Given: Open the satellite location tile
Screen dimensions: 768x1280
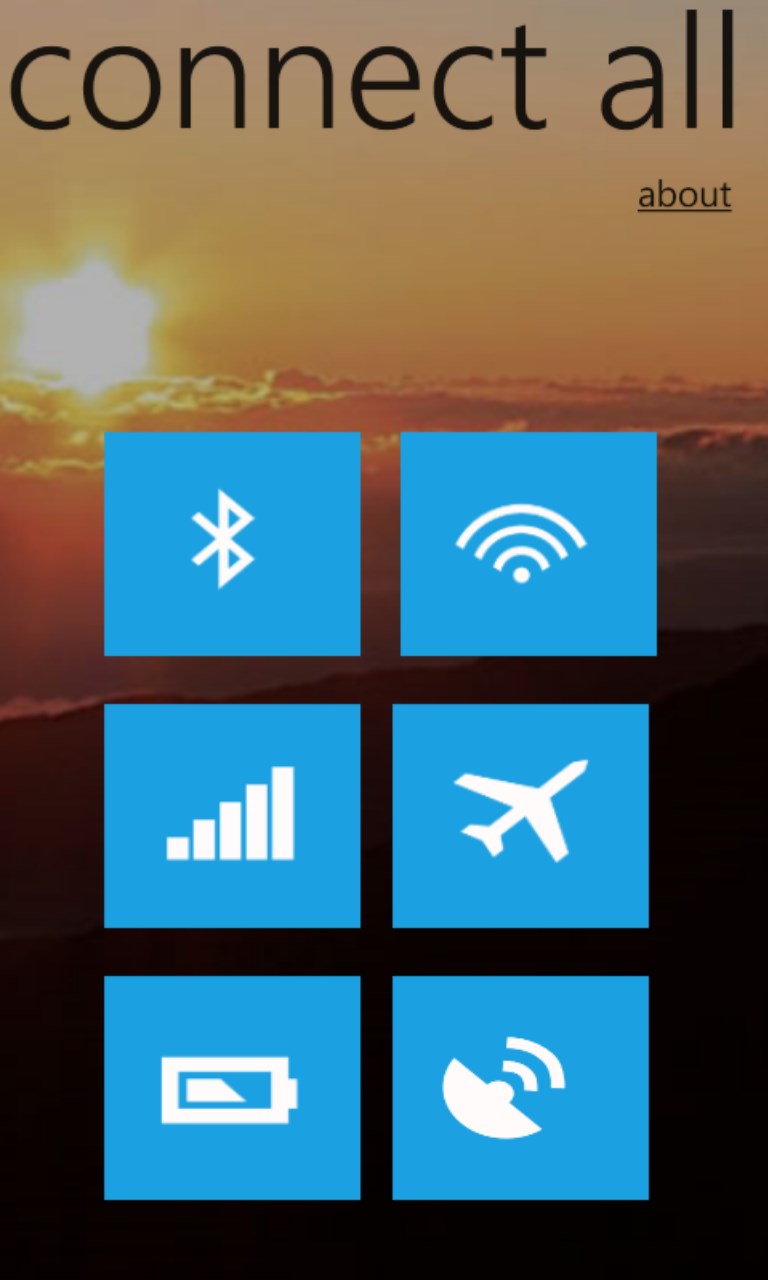Looking at the screenshot, I should (520, 1088).
